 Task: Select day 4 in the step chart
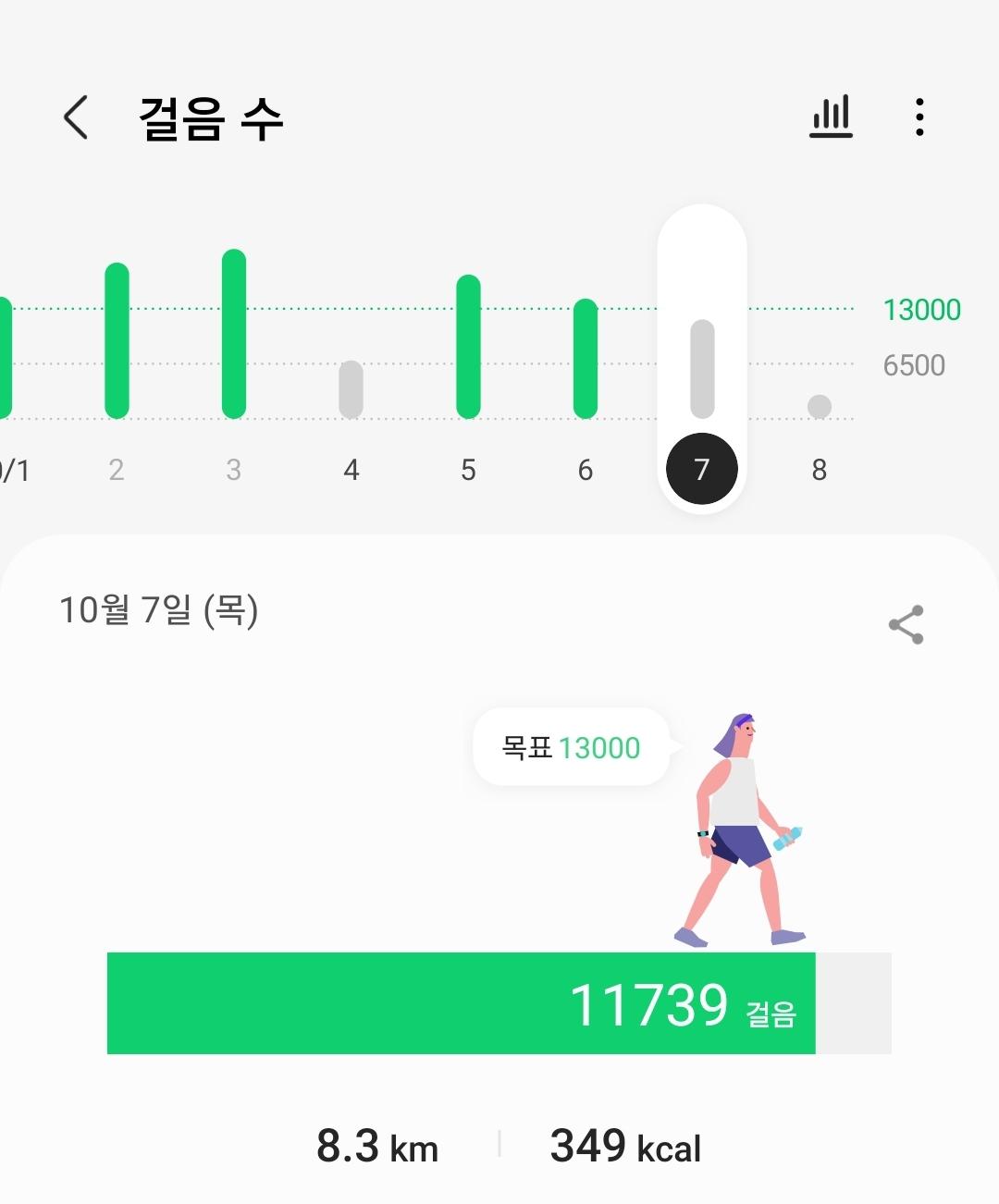pos(351,407)
